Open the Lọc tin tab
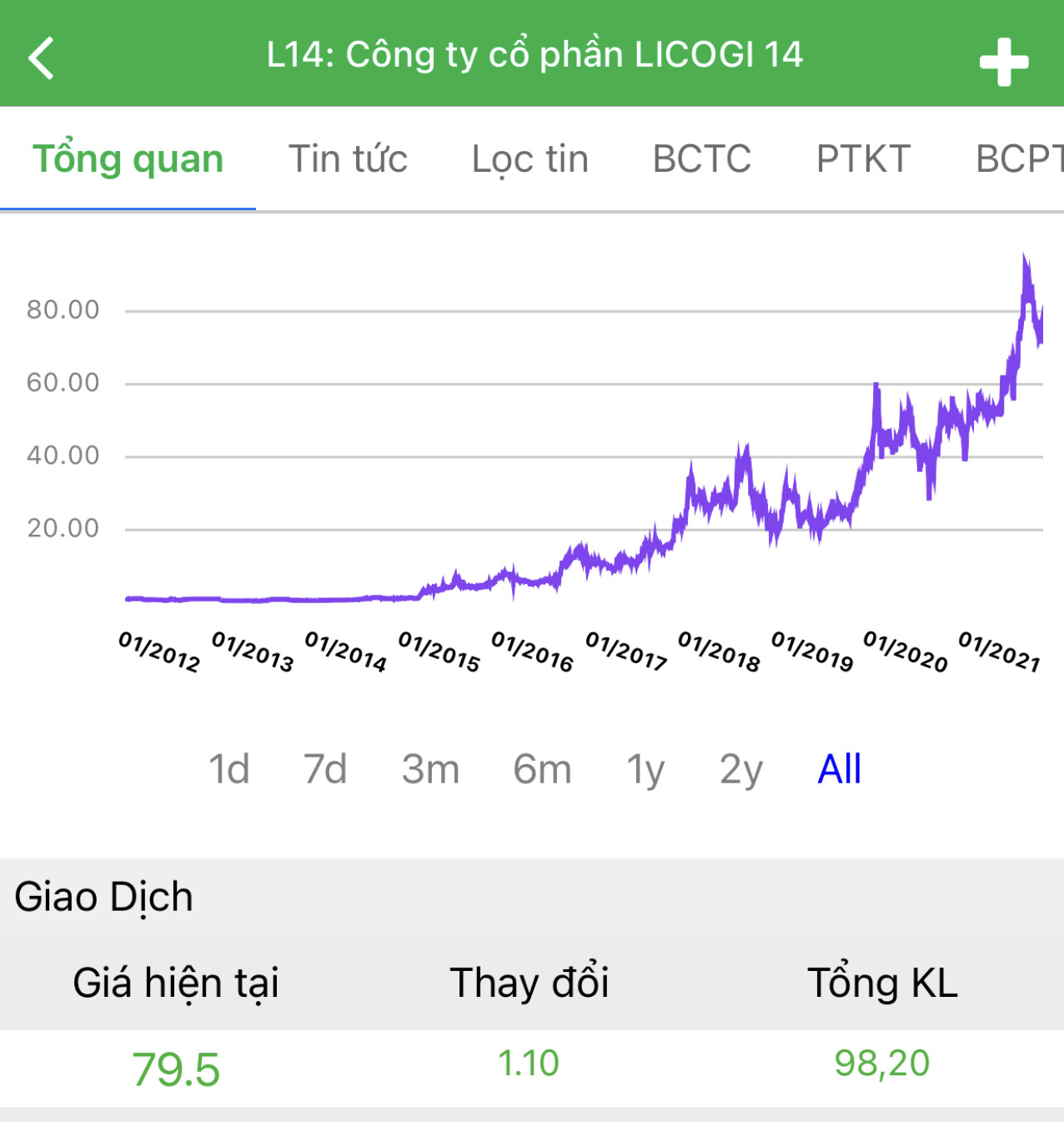Screen dimensions: 1064x1122 pyautogui.click(x=530, y=158)
